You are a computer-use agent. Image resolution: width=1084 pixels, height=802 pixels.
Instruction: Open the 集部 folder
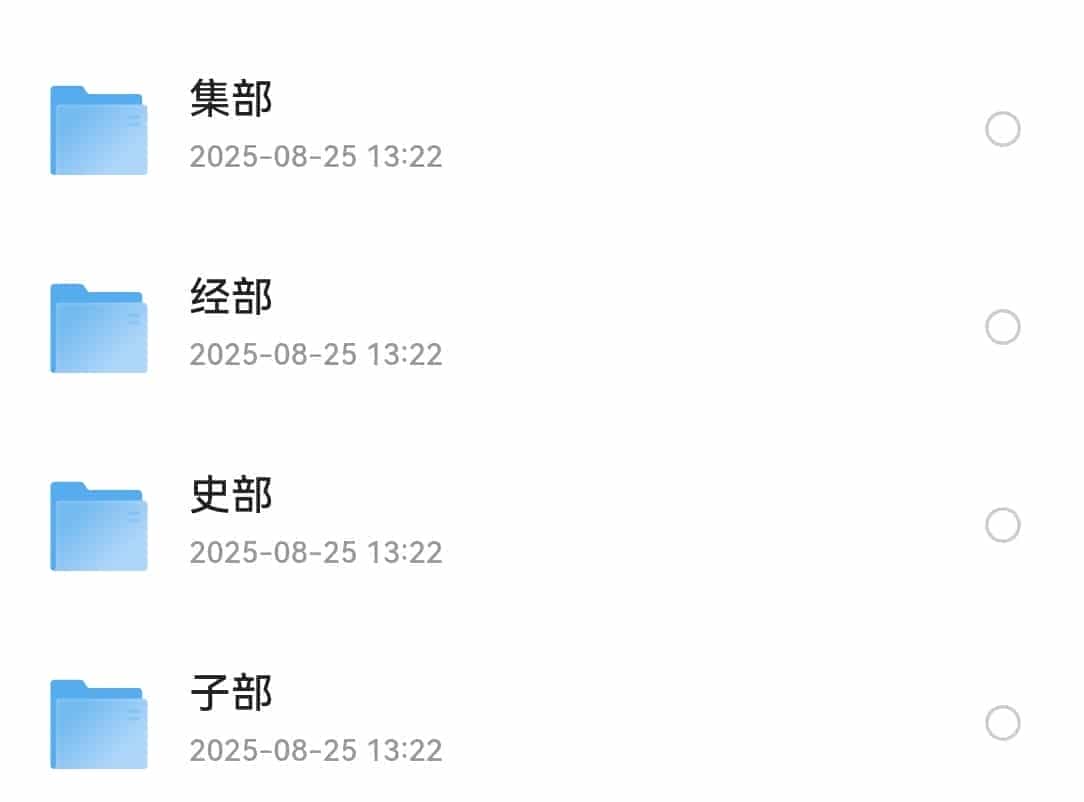[x=231, y=100]
